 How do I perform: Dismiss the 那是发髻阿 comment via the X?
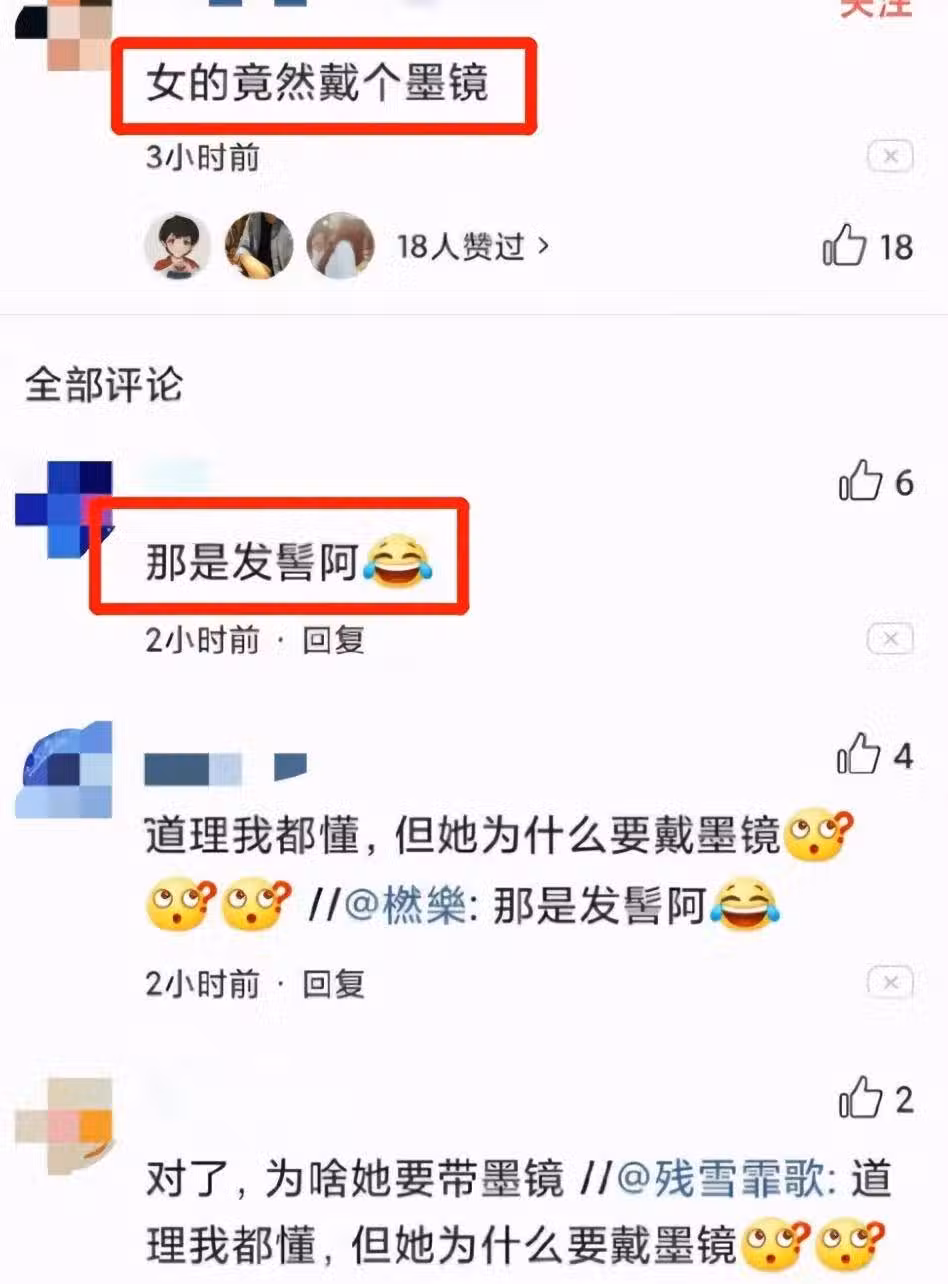(x=889, y=638)
